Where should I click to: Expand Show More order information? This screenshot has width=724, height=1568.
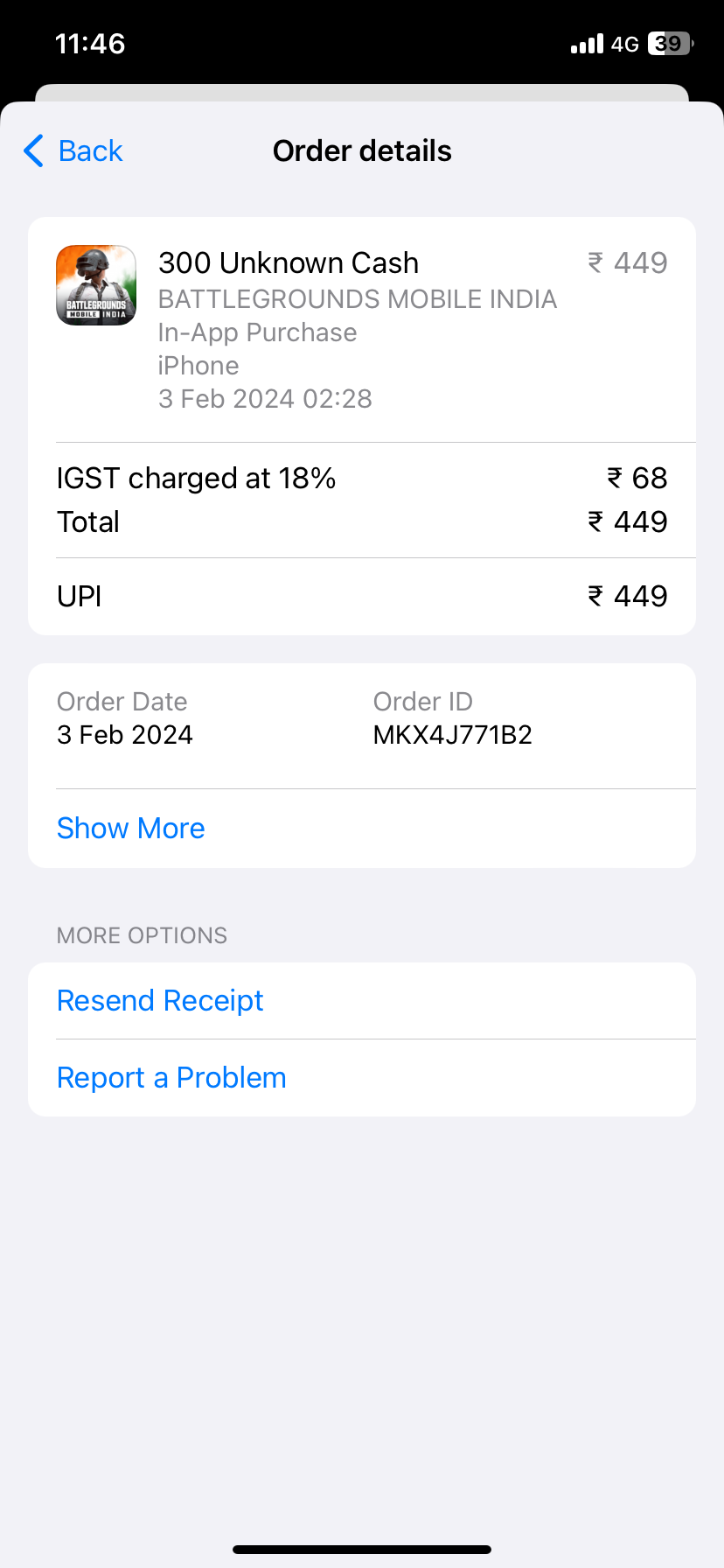pyautogui.click(x=131, y=828)
